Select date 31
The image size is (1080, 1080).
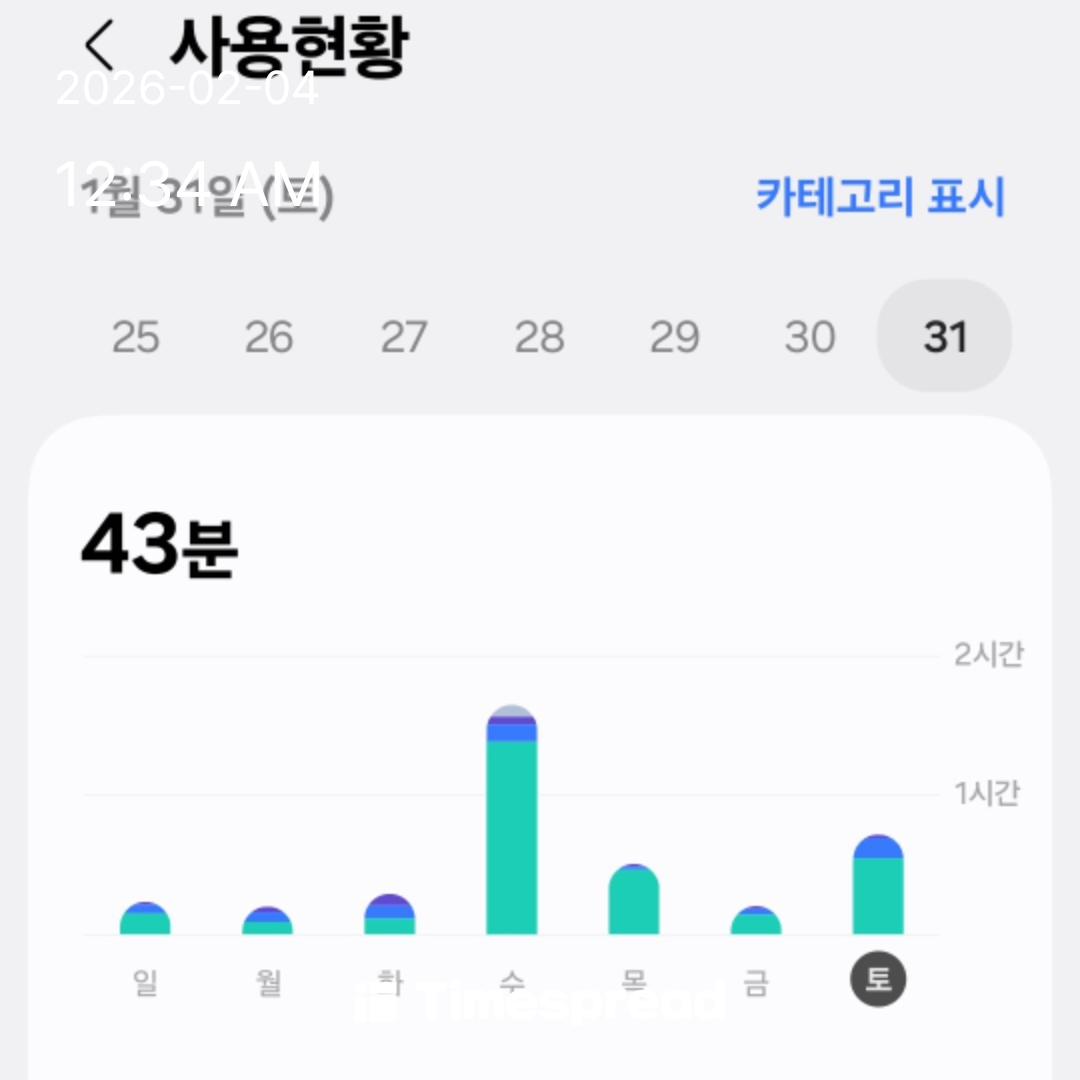(944, 337)
